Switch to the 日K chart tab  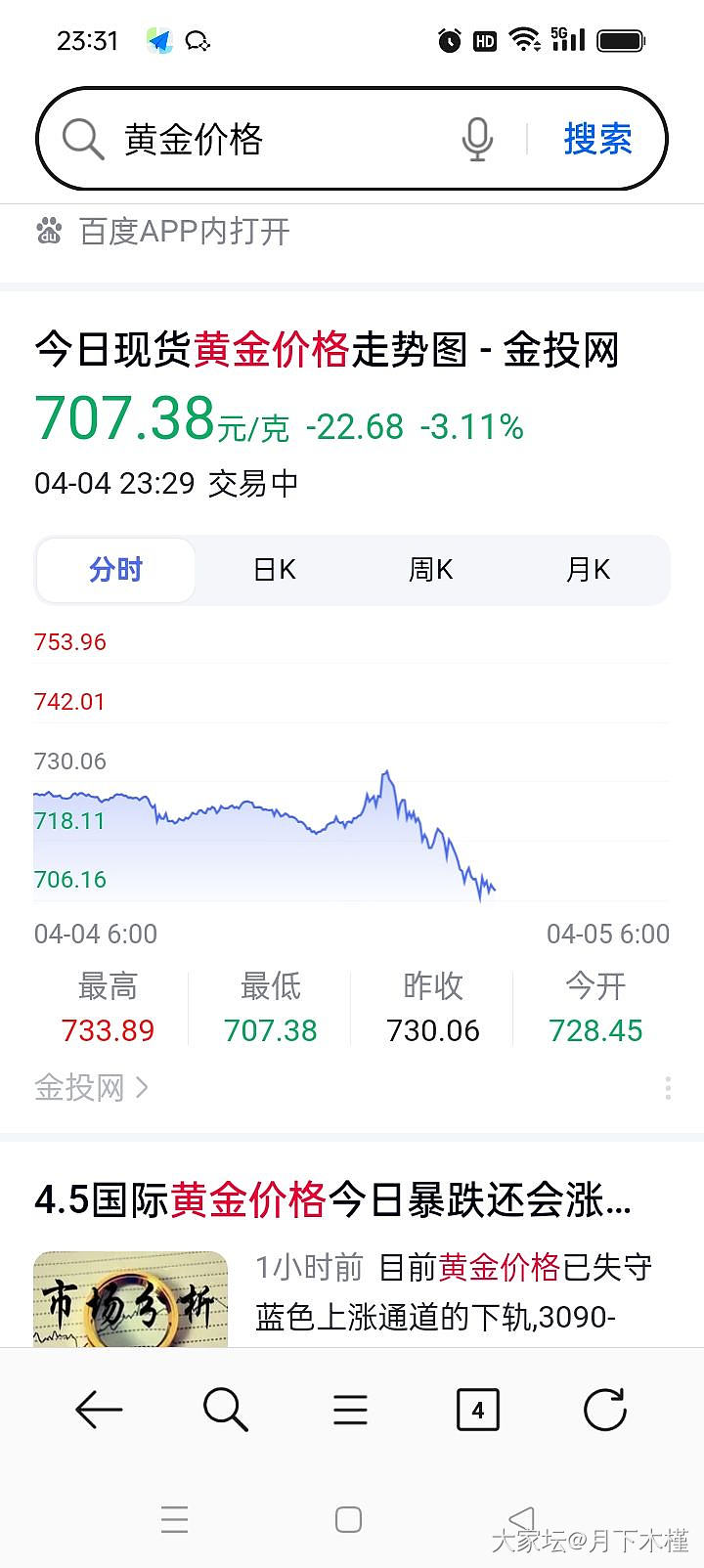(274, 570)
